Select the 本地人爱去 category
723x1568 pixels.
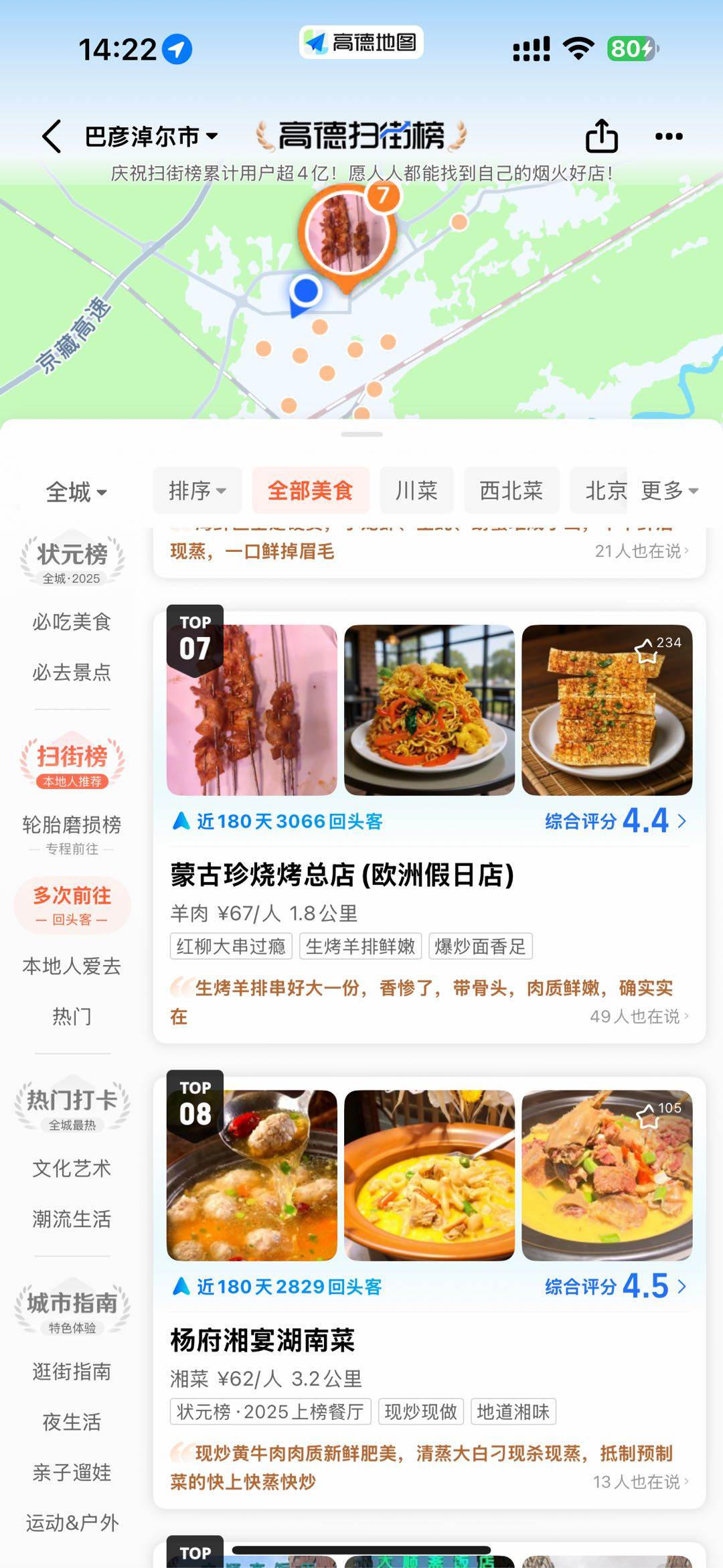pyautogui.click(x=72, y=967)
